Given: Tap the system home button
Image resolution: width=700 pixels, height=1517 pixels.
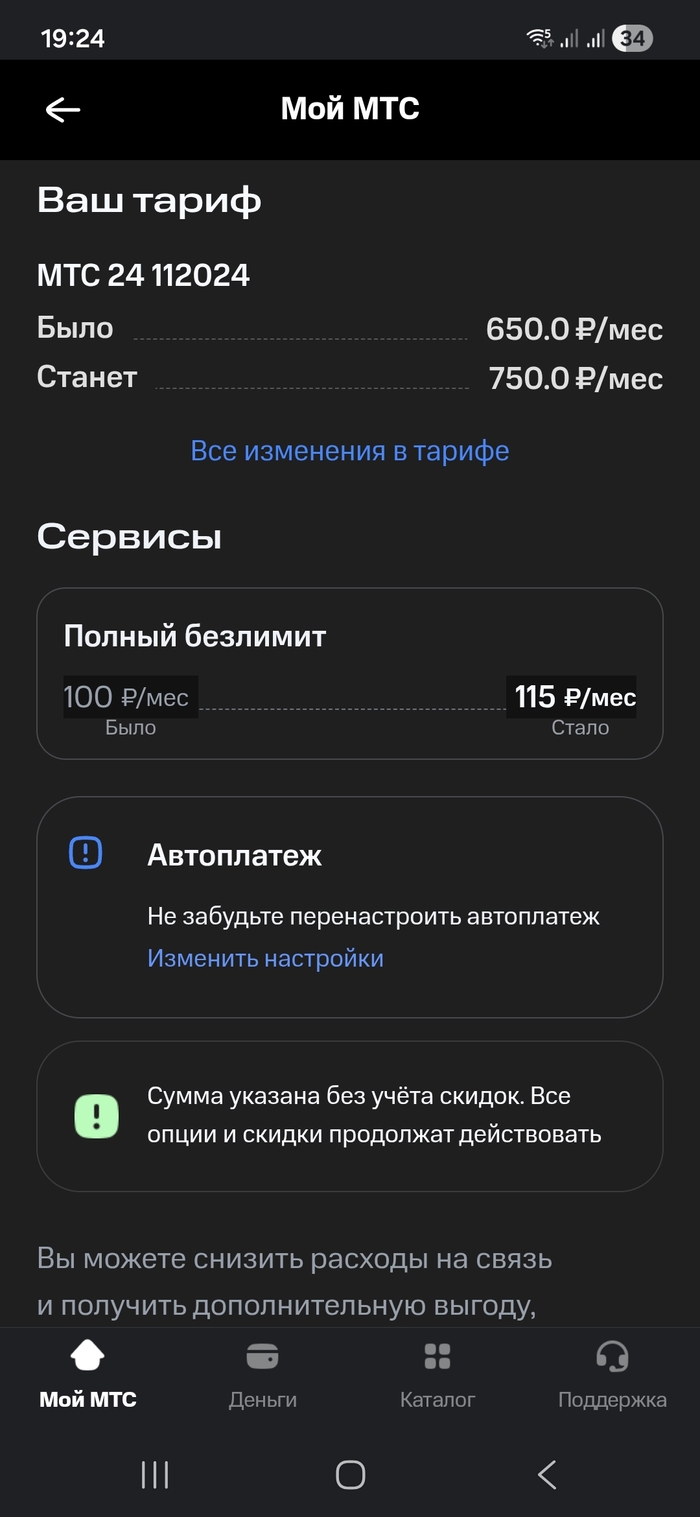Looking at the screenshot, I should [x=350, y=1474].
